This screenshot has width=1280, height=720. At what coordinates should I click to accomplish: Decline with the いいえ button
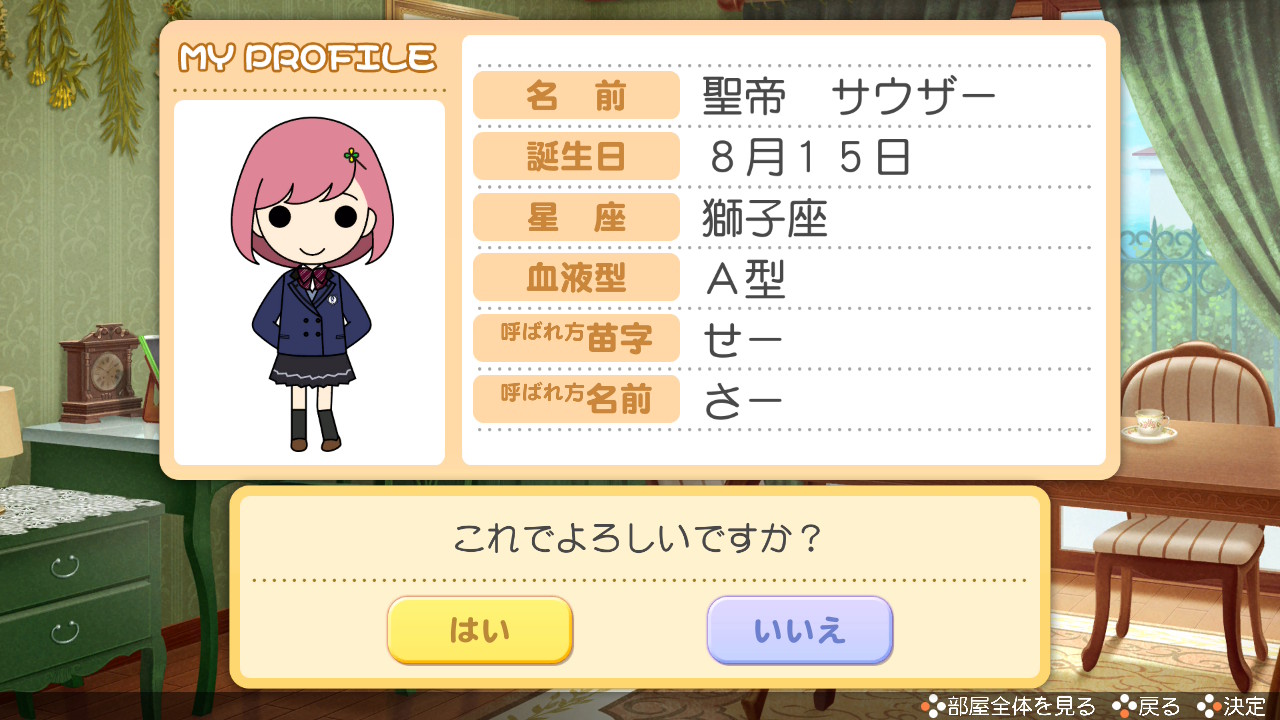(799, 630)
